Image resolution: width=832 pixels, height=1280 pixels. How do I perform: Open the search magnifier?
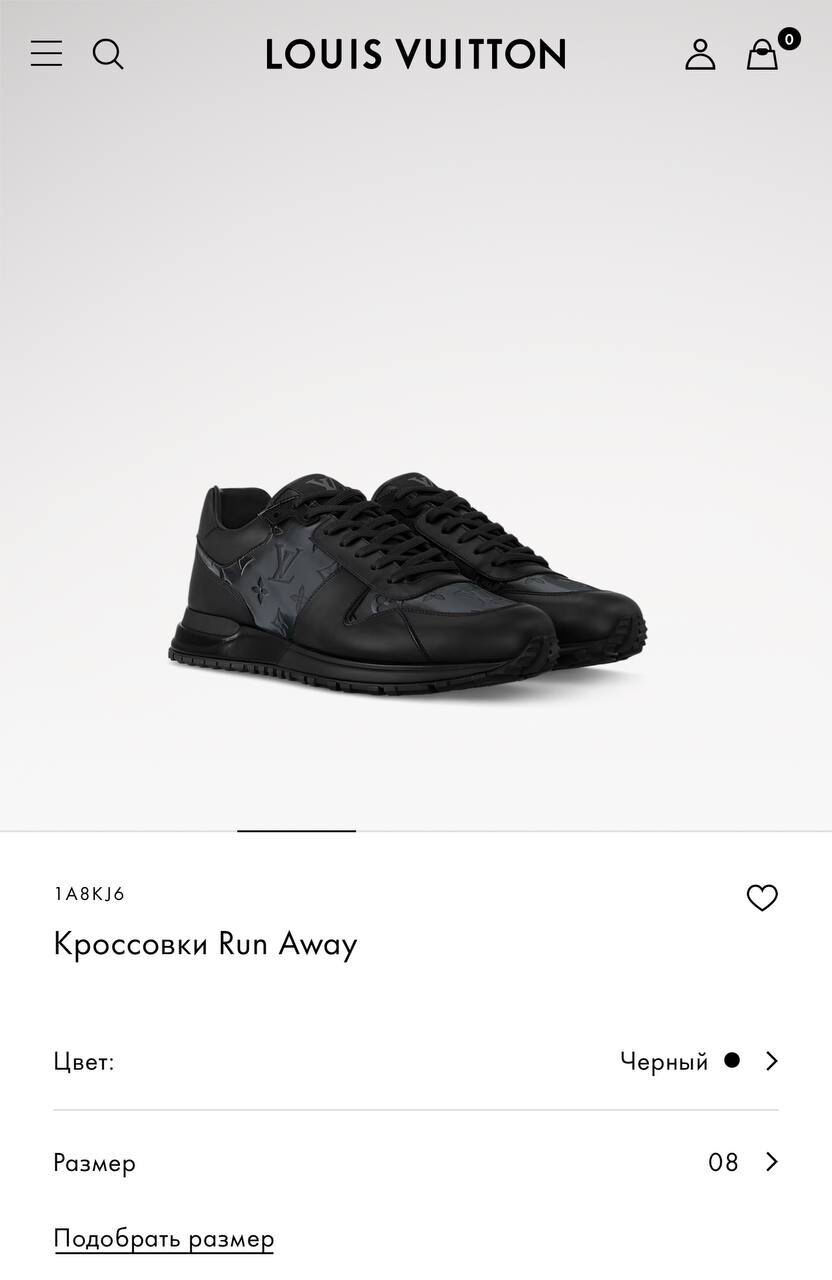pyautogui.click(x=108, y=54)
